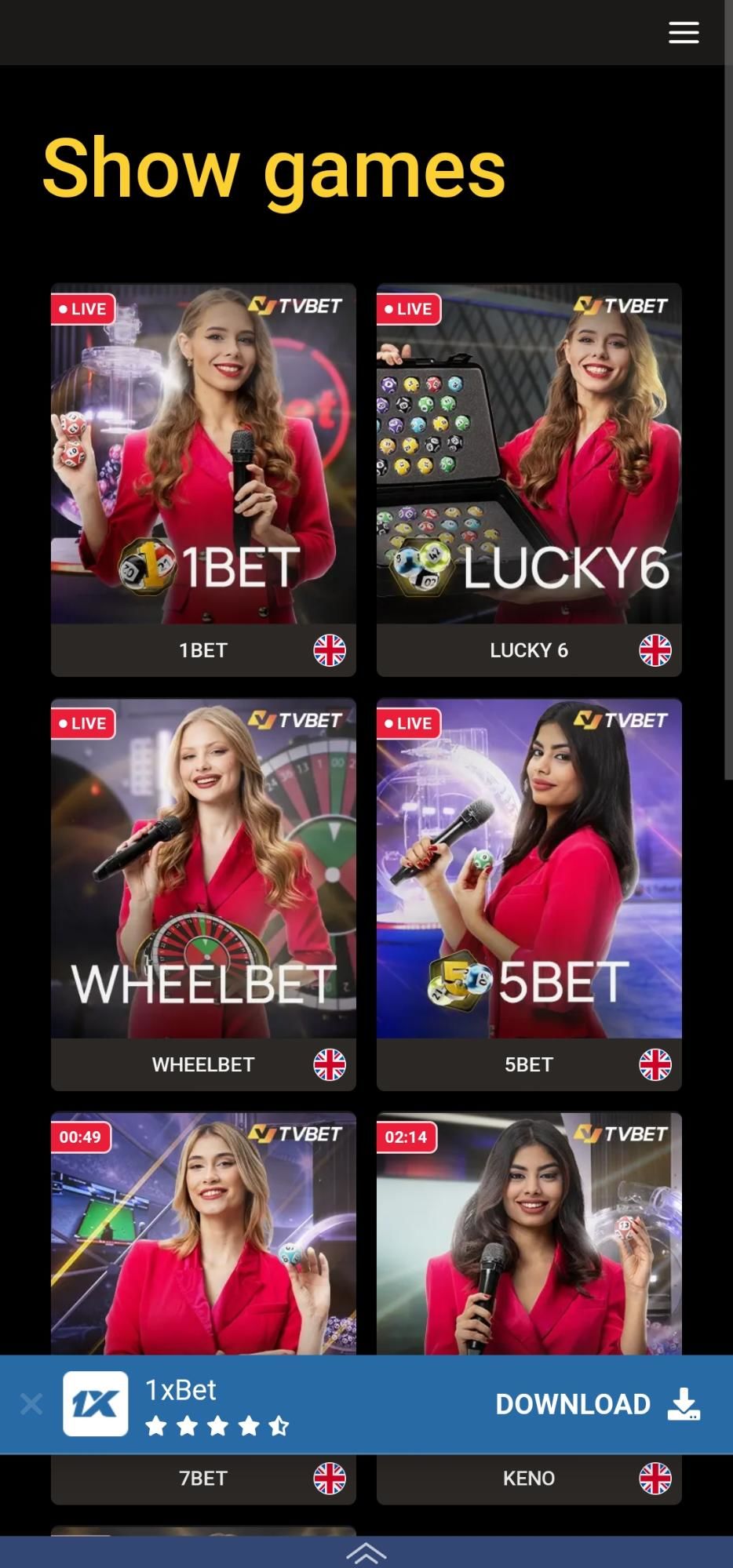
Task: Download the 1xBet app
Action: [597, 1404]
